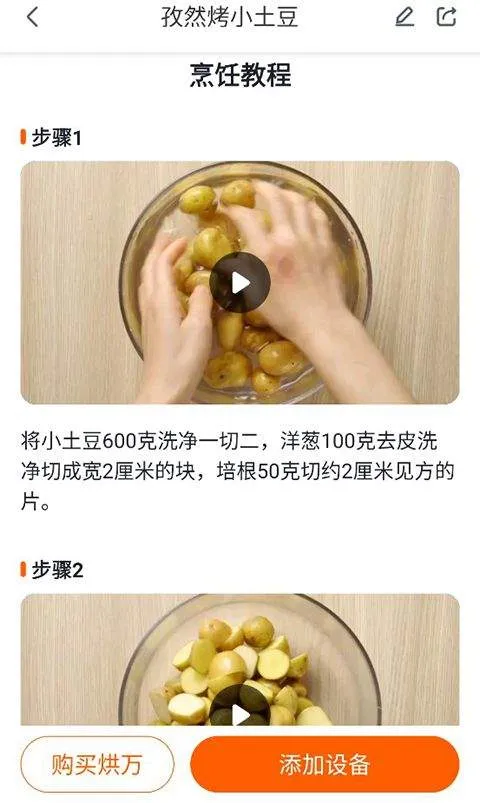Tap the edit pencil icon
Image resolution: width=480 pixels, height=803 pixels.
(404, 17)
